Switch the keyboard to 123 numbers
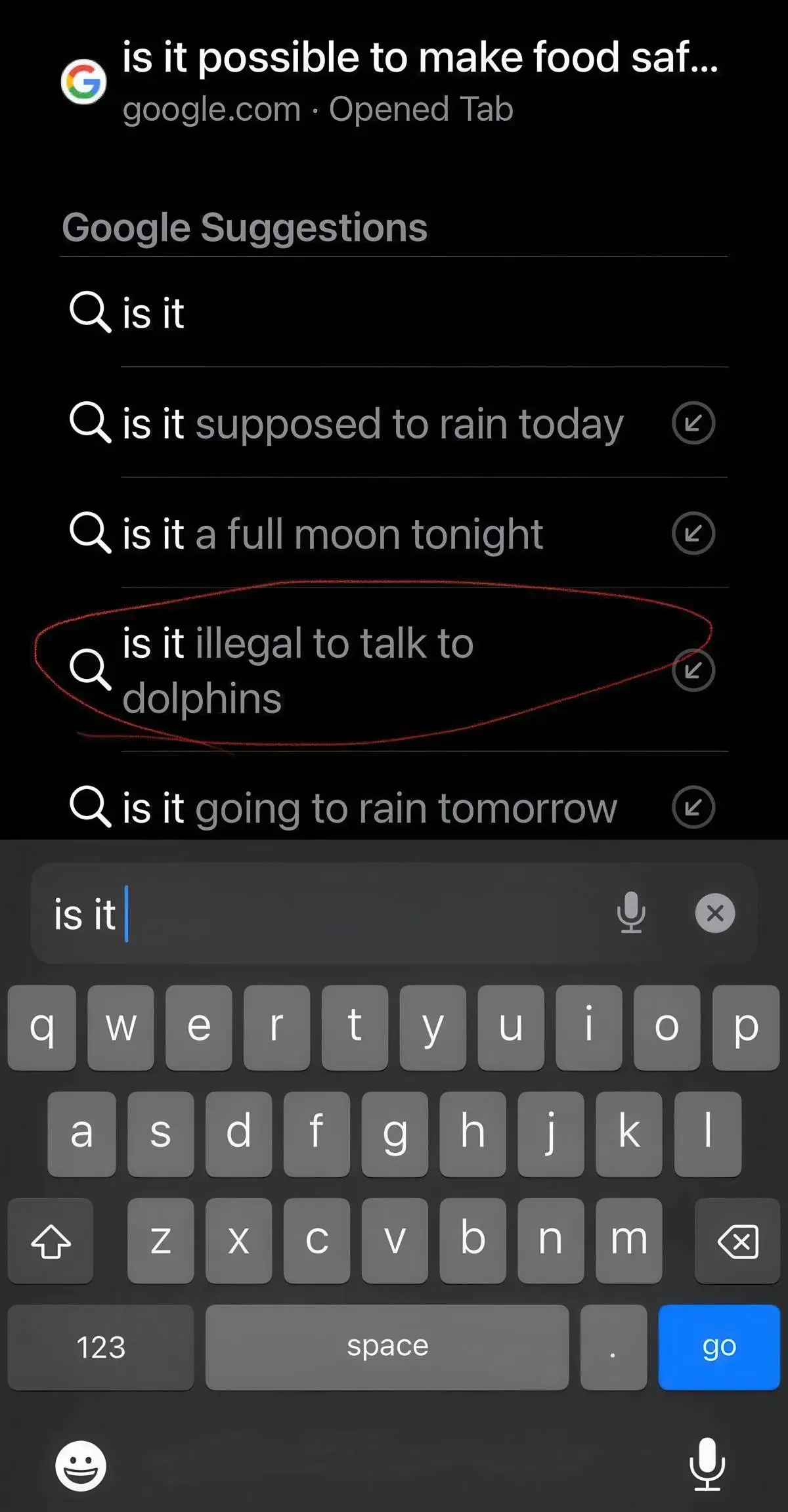 [100, 1347]
